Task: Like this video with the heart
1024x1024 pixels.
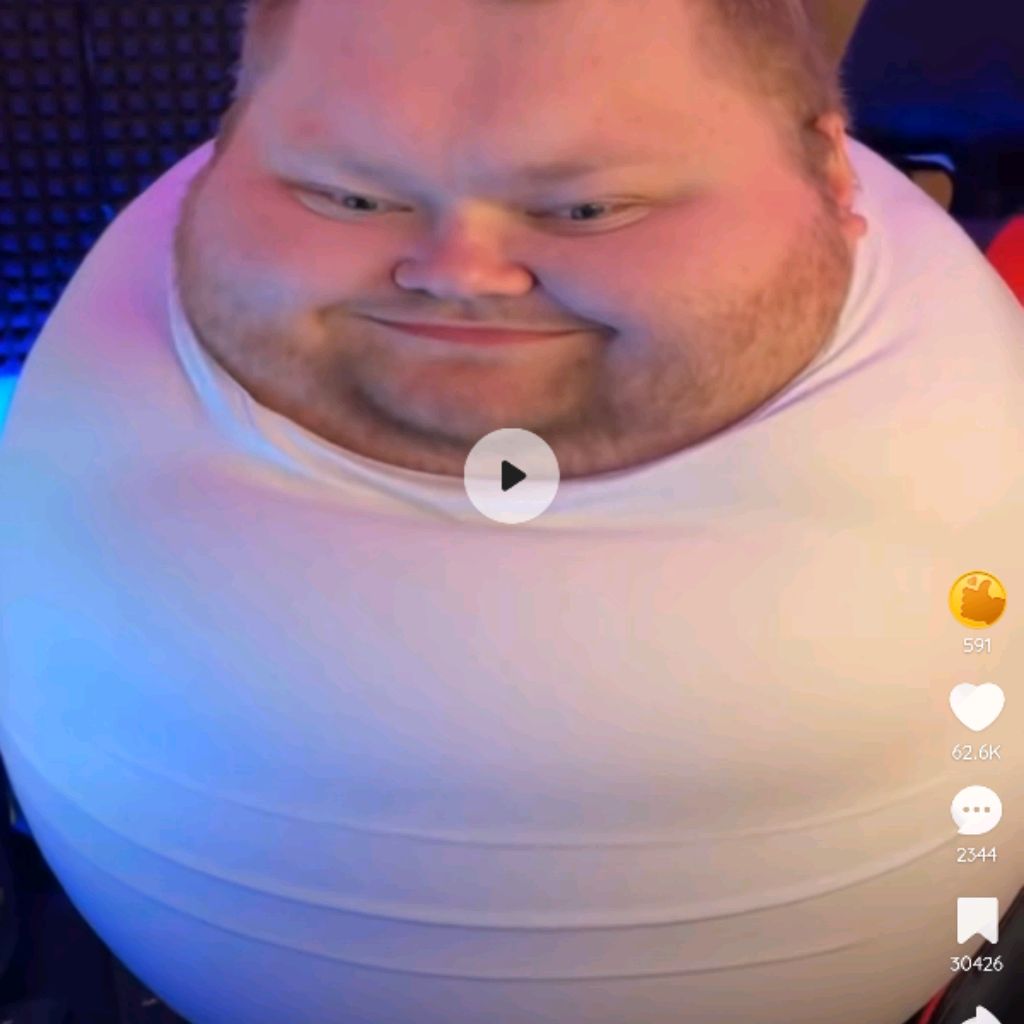Action: [x=976, y=707]
